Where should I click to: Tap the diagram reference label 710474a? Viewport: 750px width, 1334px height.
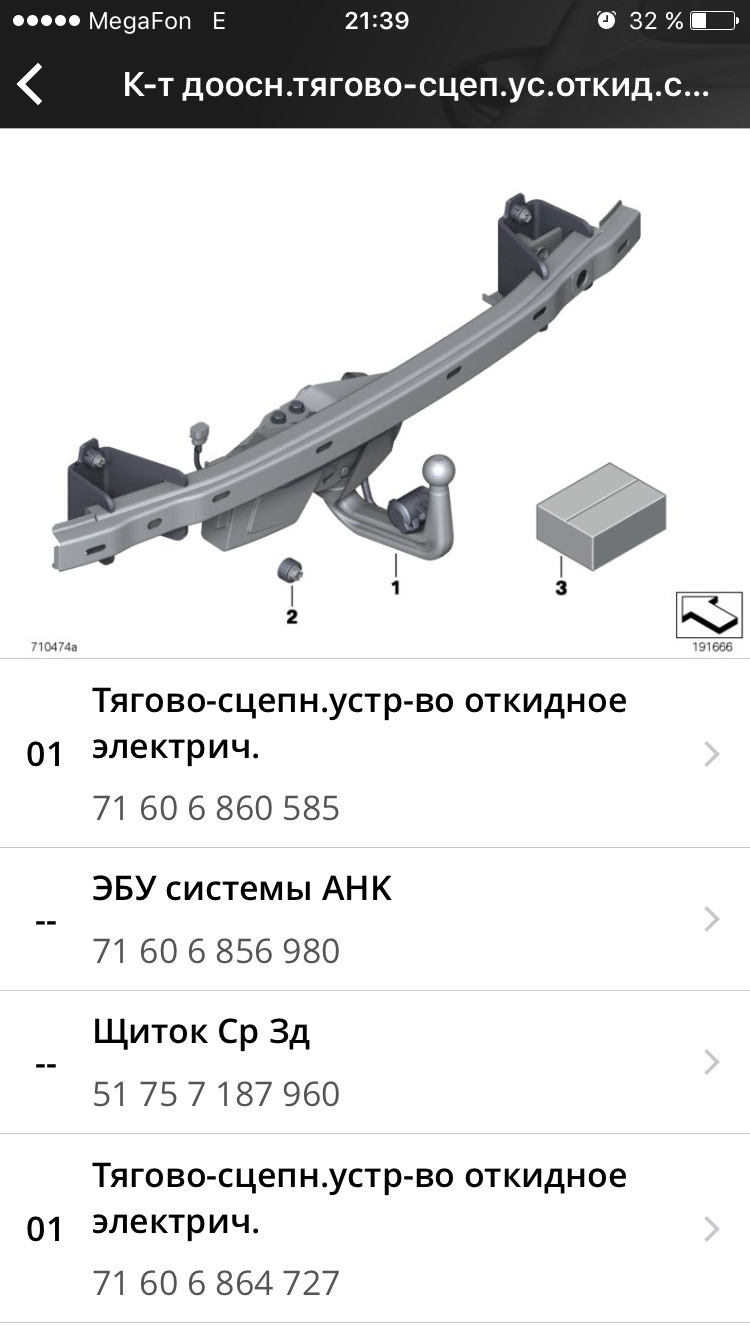point(55,646)
